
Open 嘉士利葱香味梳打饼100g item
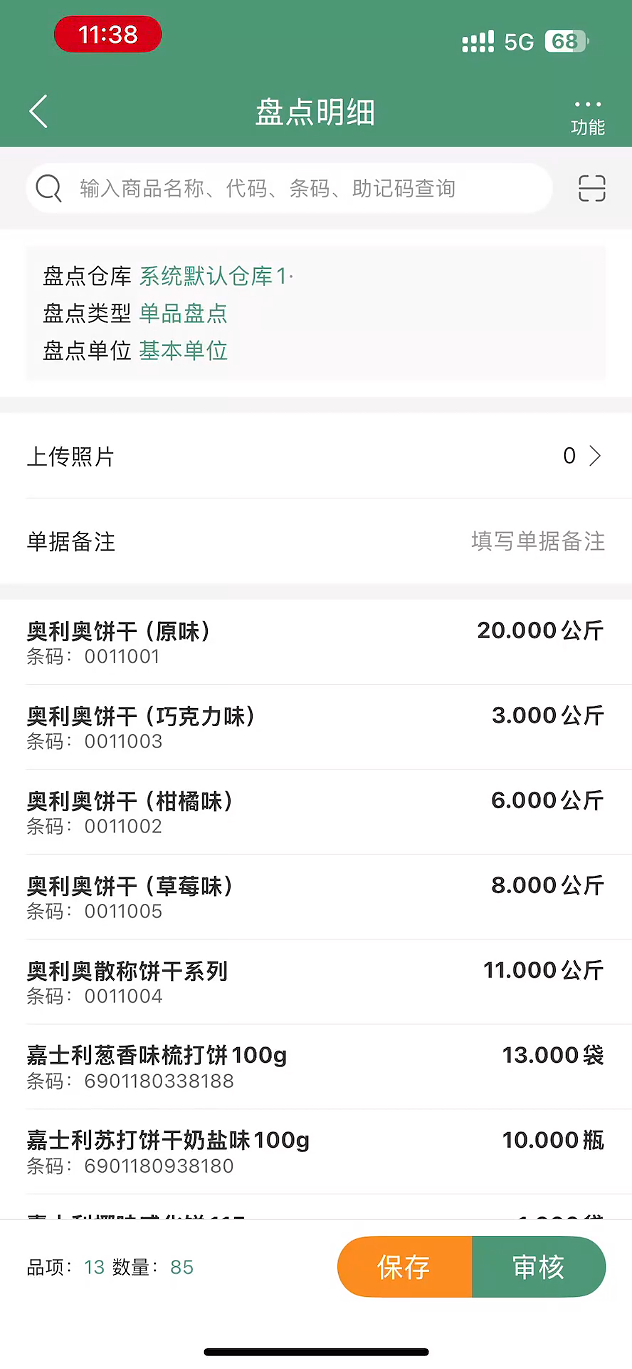[x=316, y=1067]
